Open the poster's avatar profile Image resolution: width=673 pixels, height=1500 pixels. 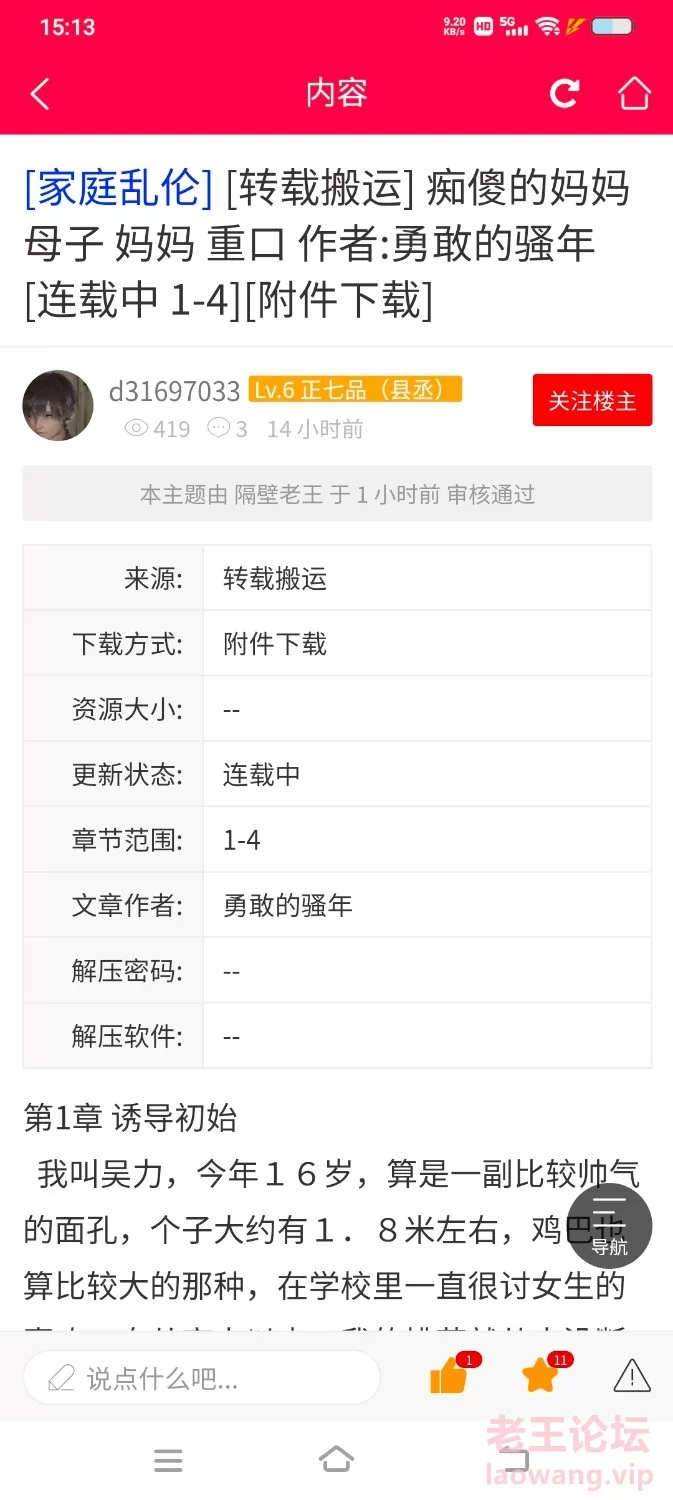tap(58, 406)
